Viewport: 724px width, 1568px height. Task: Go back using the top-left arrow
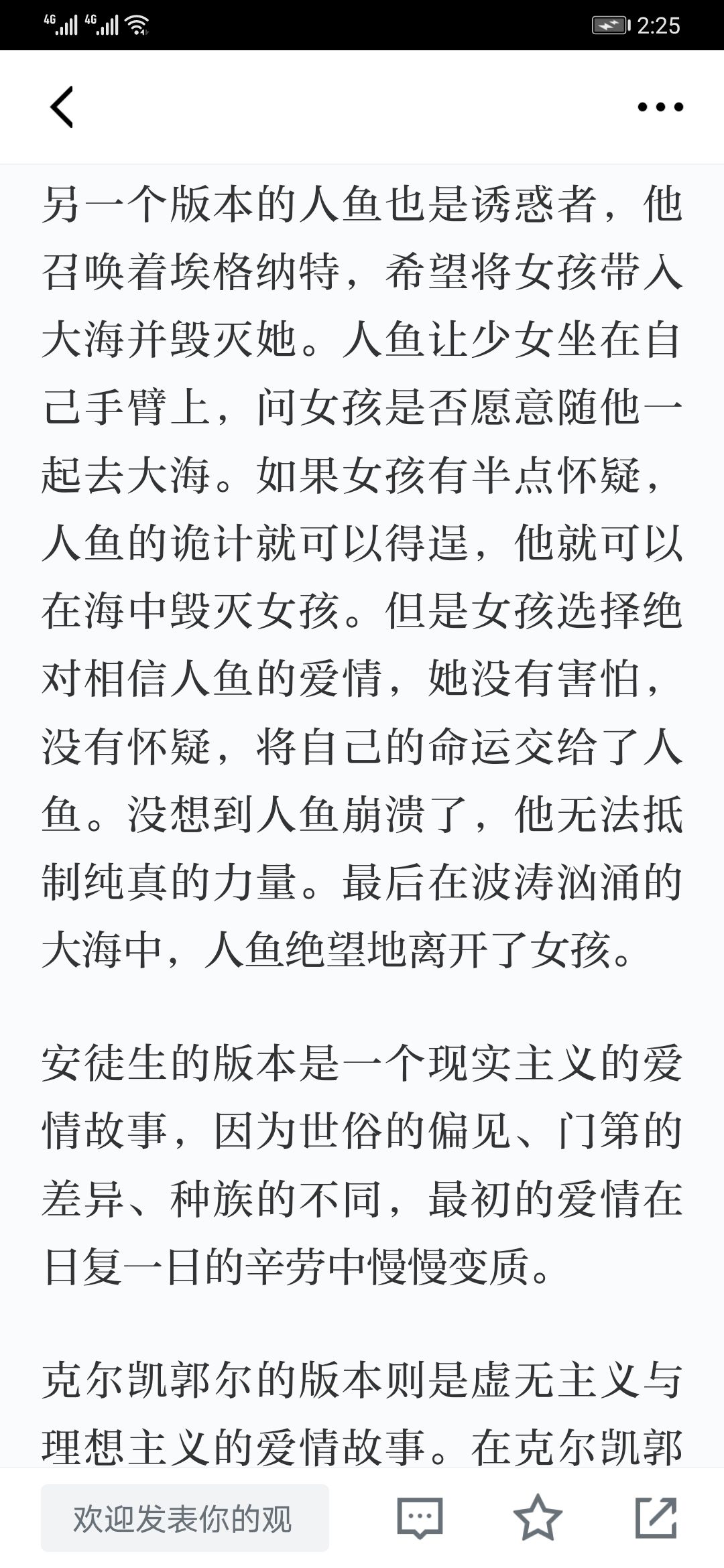tap(62, 107)
